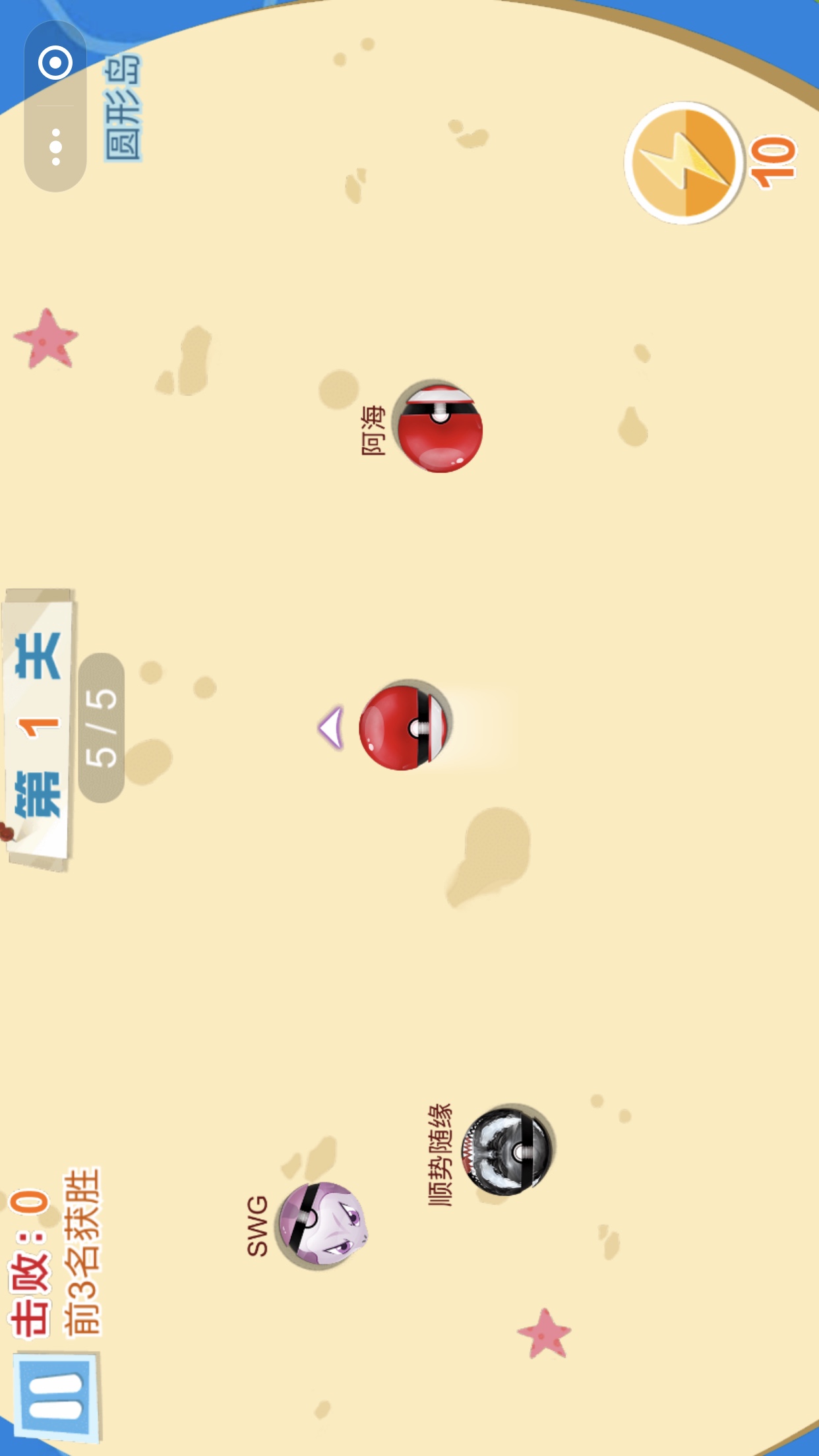Activate the lightning boost skill
The height and width of the screenshot is (1456, 819).
(684, 163)
